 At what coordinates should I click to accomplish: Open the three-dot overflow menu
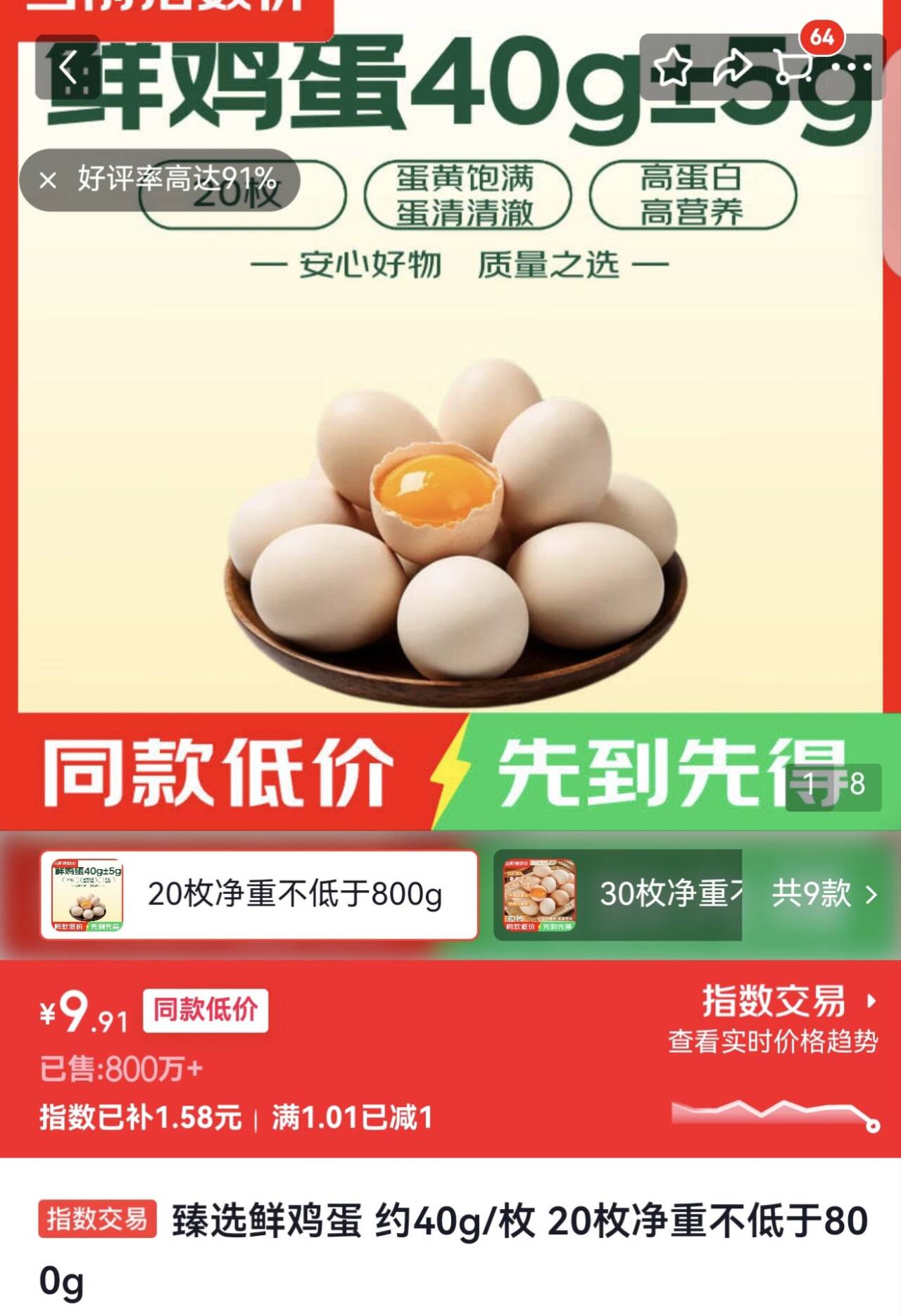coord(851,68)
